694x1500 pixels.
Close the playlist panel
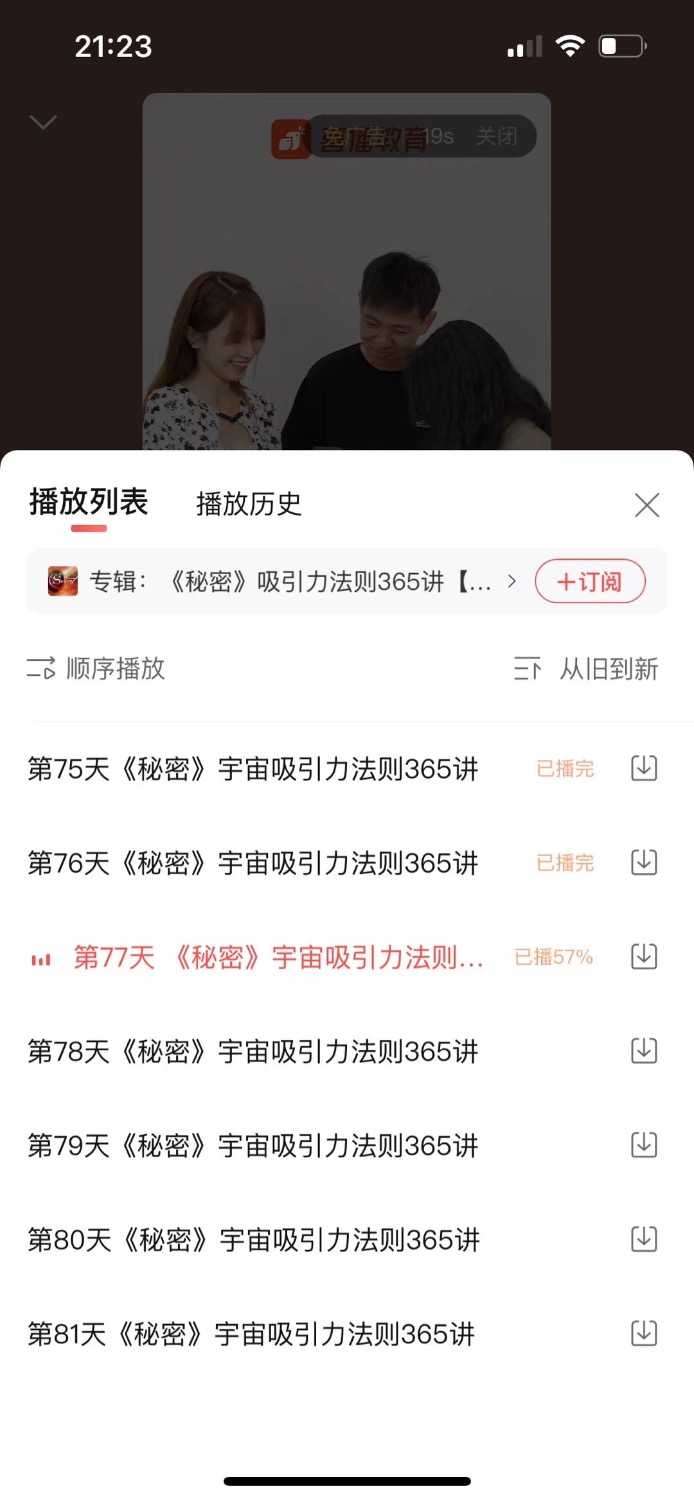pyautogui.click(x=647, y=505)
